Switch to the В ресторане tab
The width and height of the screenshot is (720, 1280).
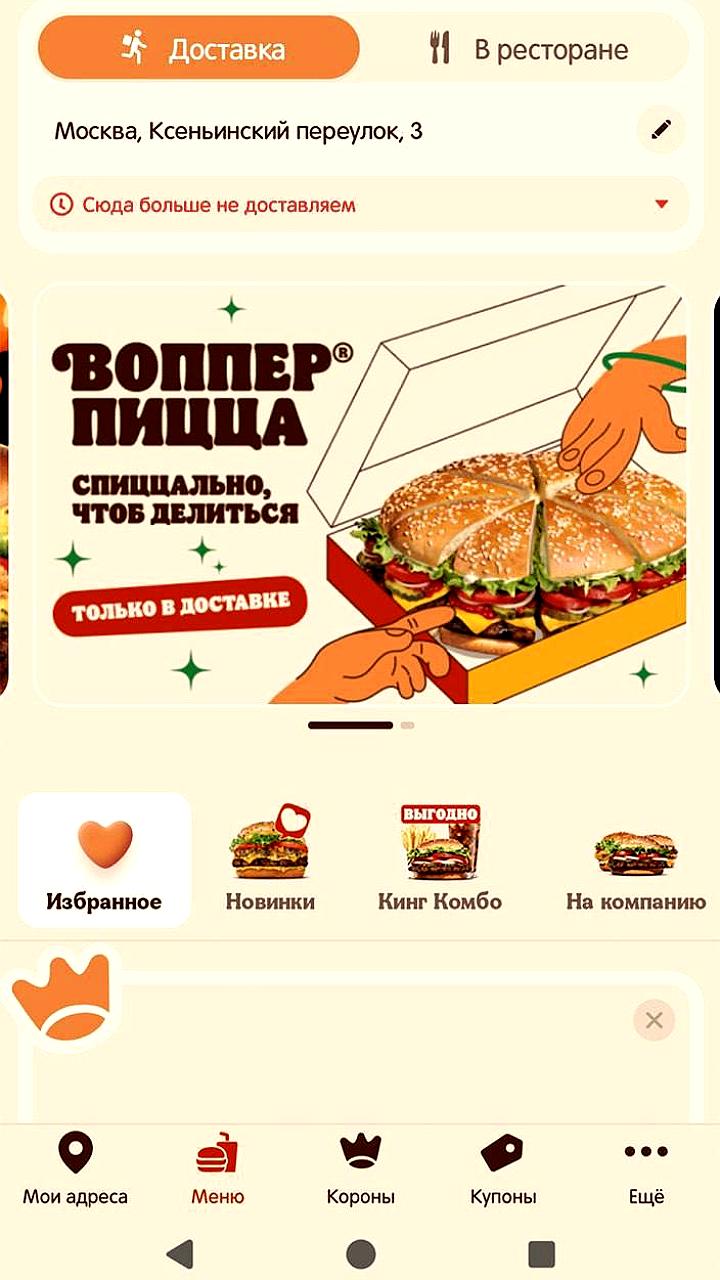tap(530, 47)
